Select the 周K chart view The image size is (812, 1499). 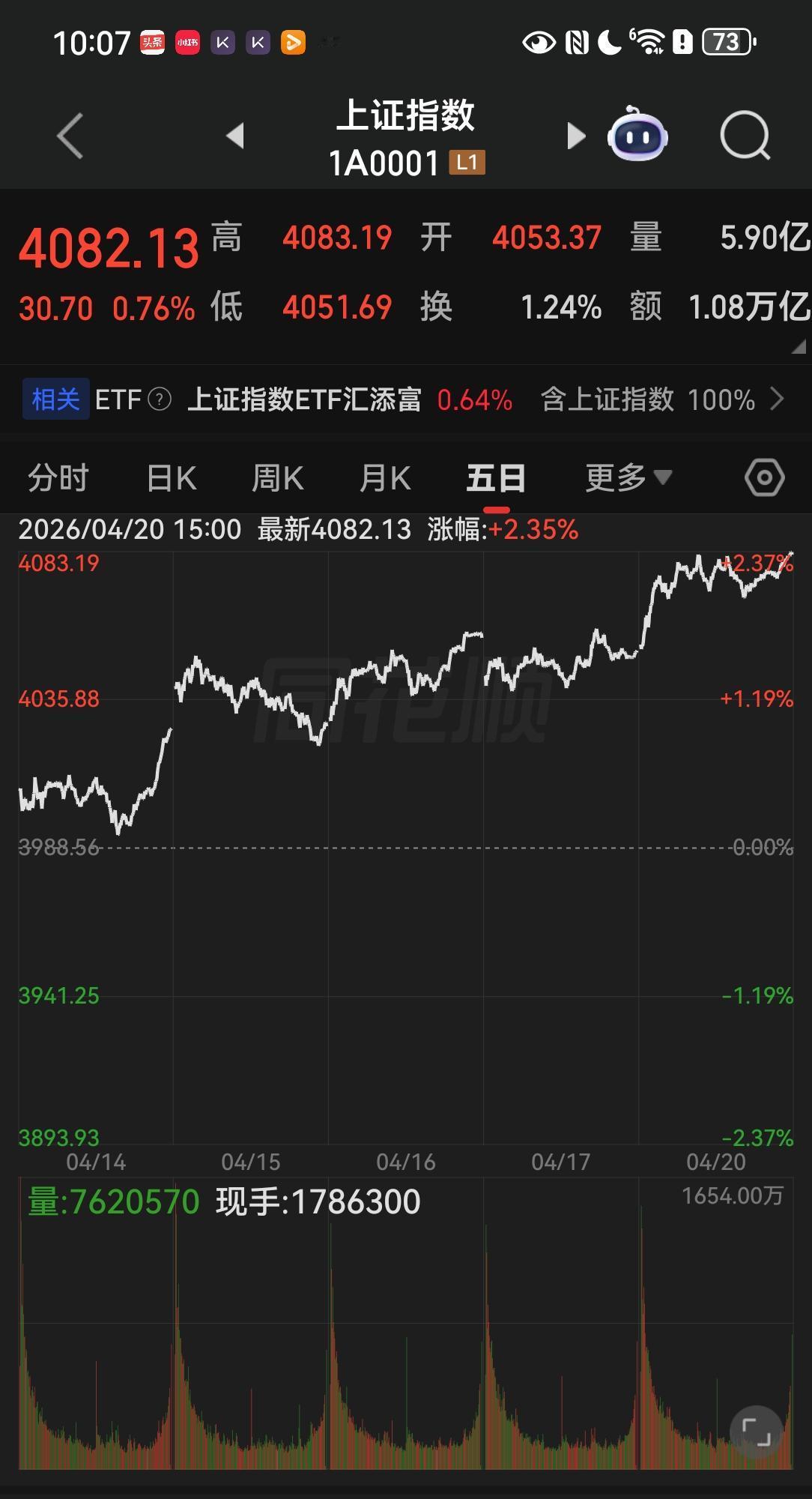pos(277,477)
